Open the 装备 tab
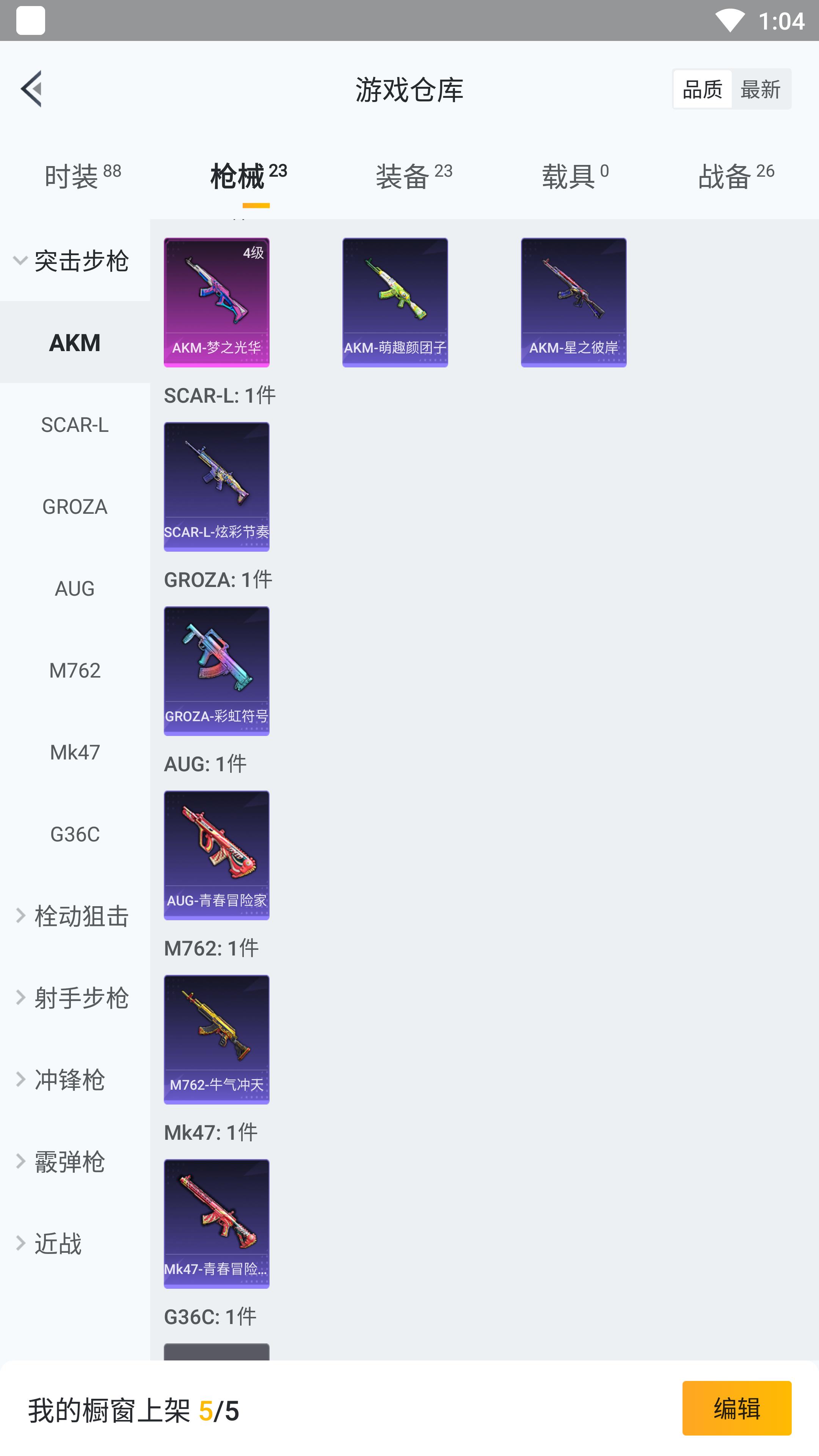The width and height of the screenshot is (819, 1456). tap(414, 176)
